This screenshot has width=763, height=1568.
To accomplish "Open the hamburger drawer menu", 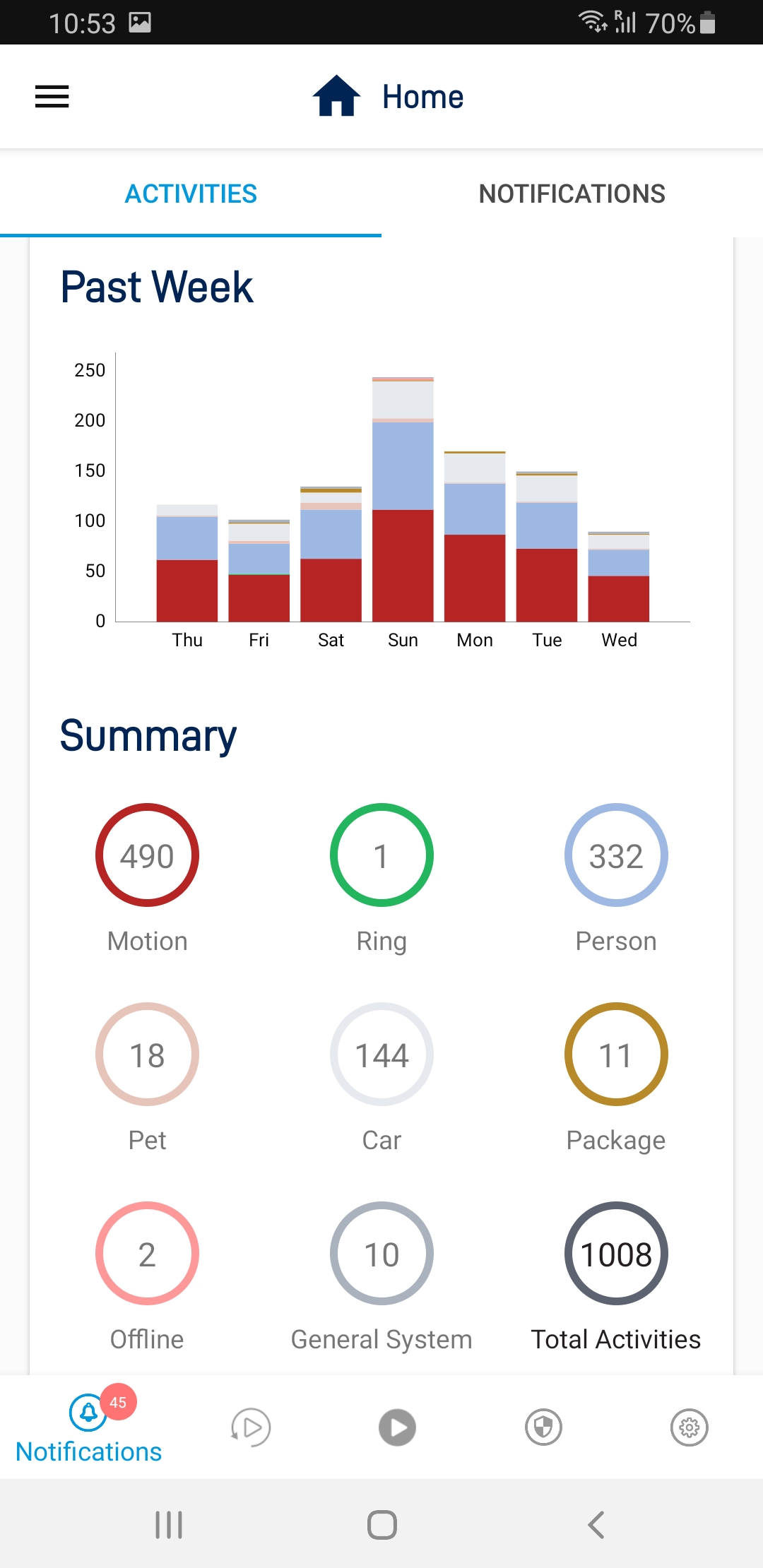I will (x=52, y=97).
